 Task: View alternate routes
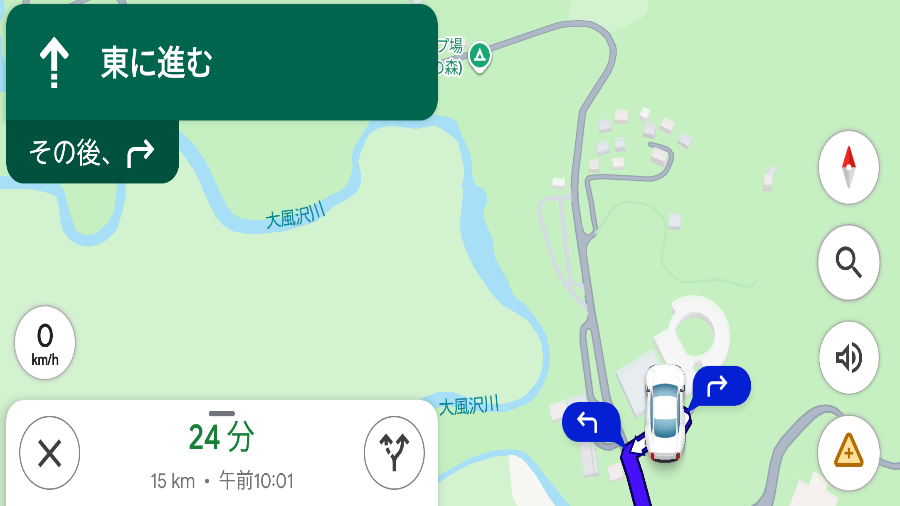(x=394, y=453)
